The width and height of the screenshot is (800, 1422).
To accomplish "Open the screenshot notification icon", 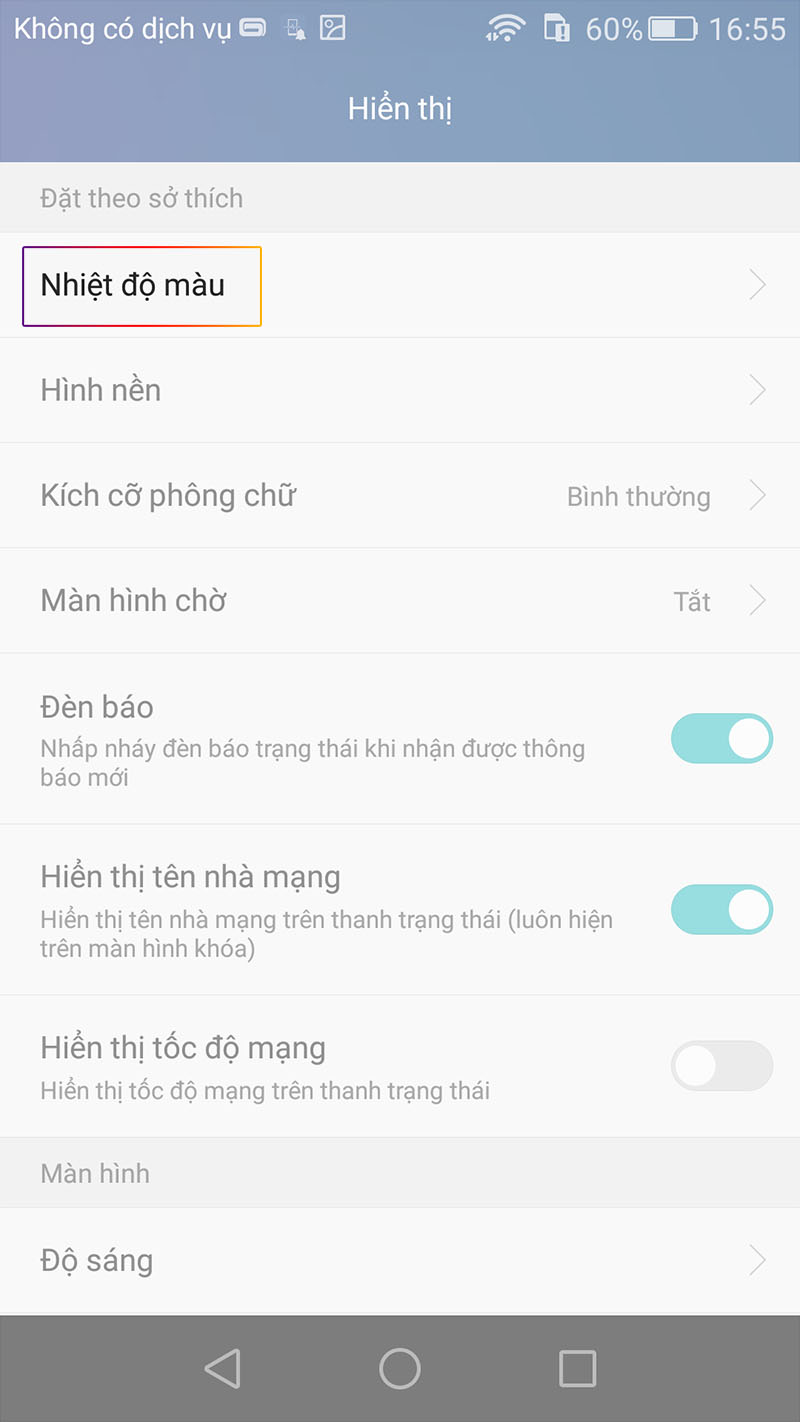I will 330,28.
